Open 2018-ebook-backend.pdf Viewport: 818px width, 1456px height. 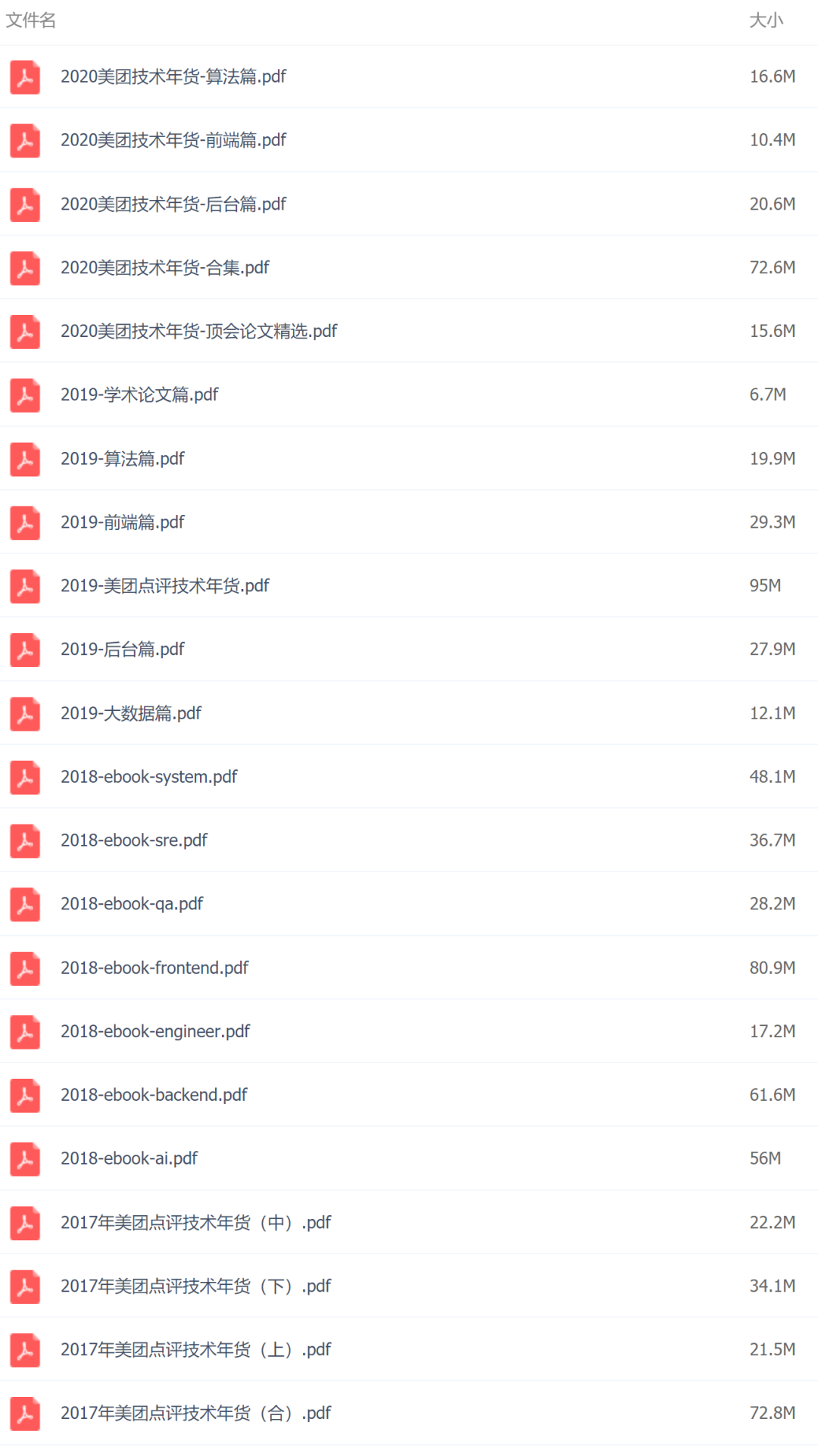point(154,1095)
